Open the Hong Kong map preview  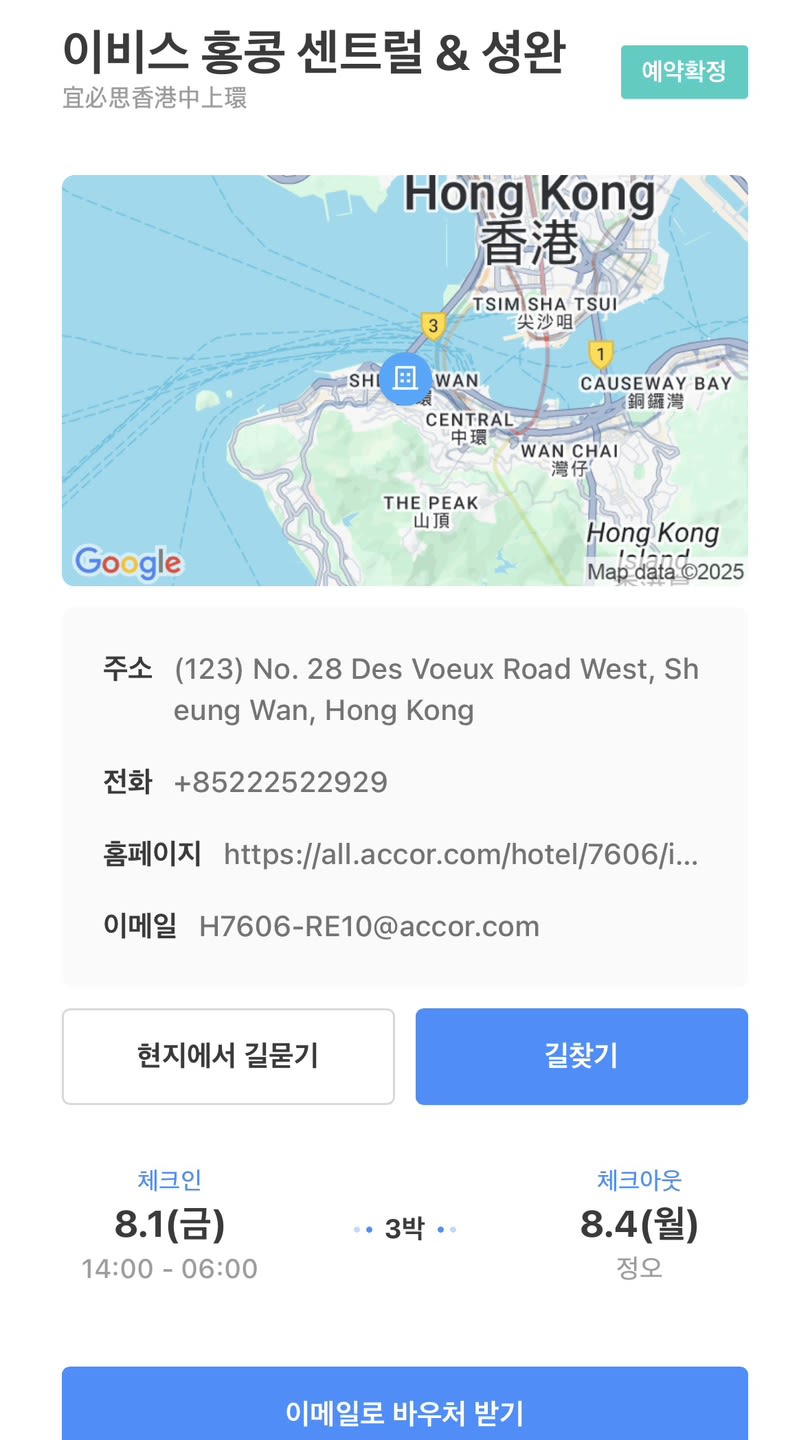point(405,380)
